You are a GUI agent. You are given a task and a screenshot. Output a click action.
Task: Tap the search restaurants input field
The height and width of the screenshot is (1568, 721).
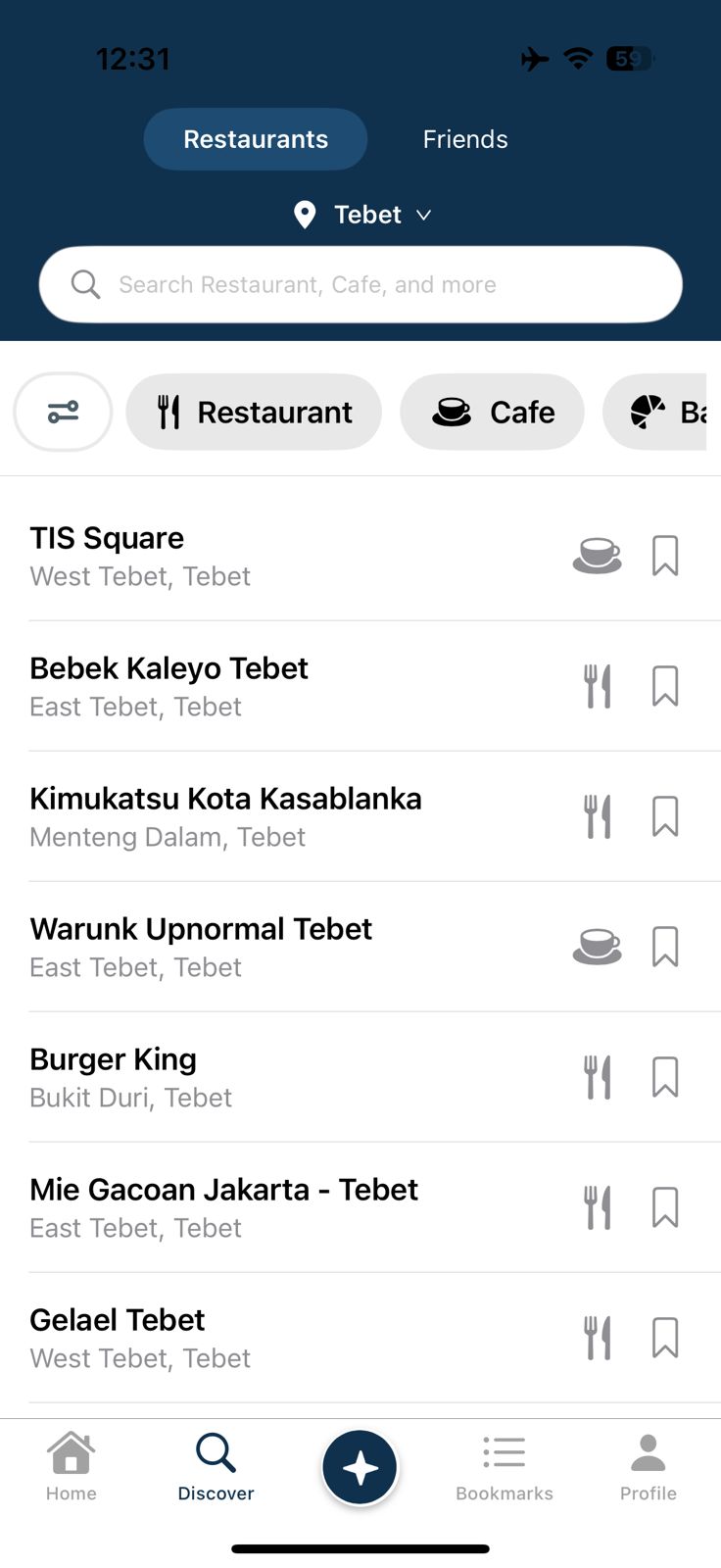point(360,284)
